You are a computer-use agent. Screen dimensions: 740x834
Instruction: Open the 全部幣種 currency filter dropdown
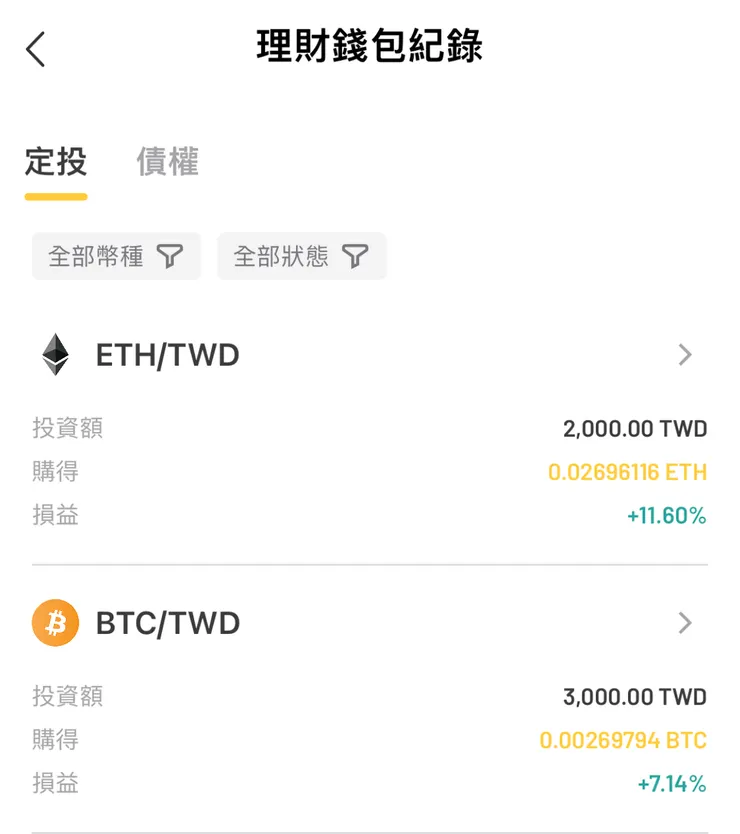pos(116,256)
